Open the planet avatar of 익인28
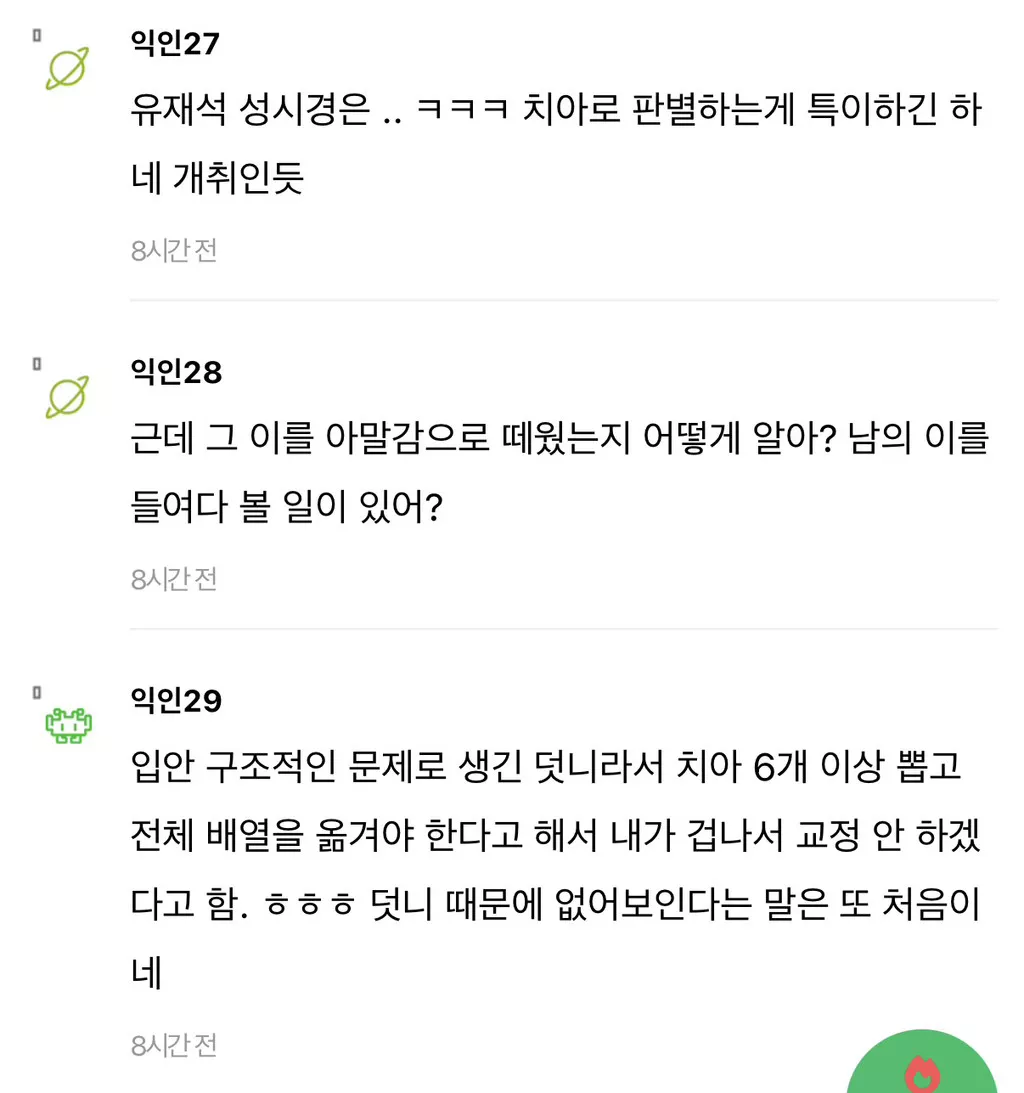1024x1093 pixels. point(68,396)
